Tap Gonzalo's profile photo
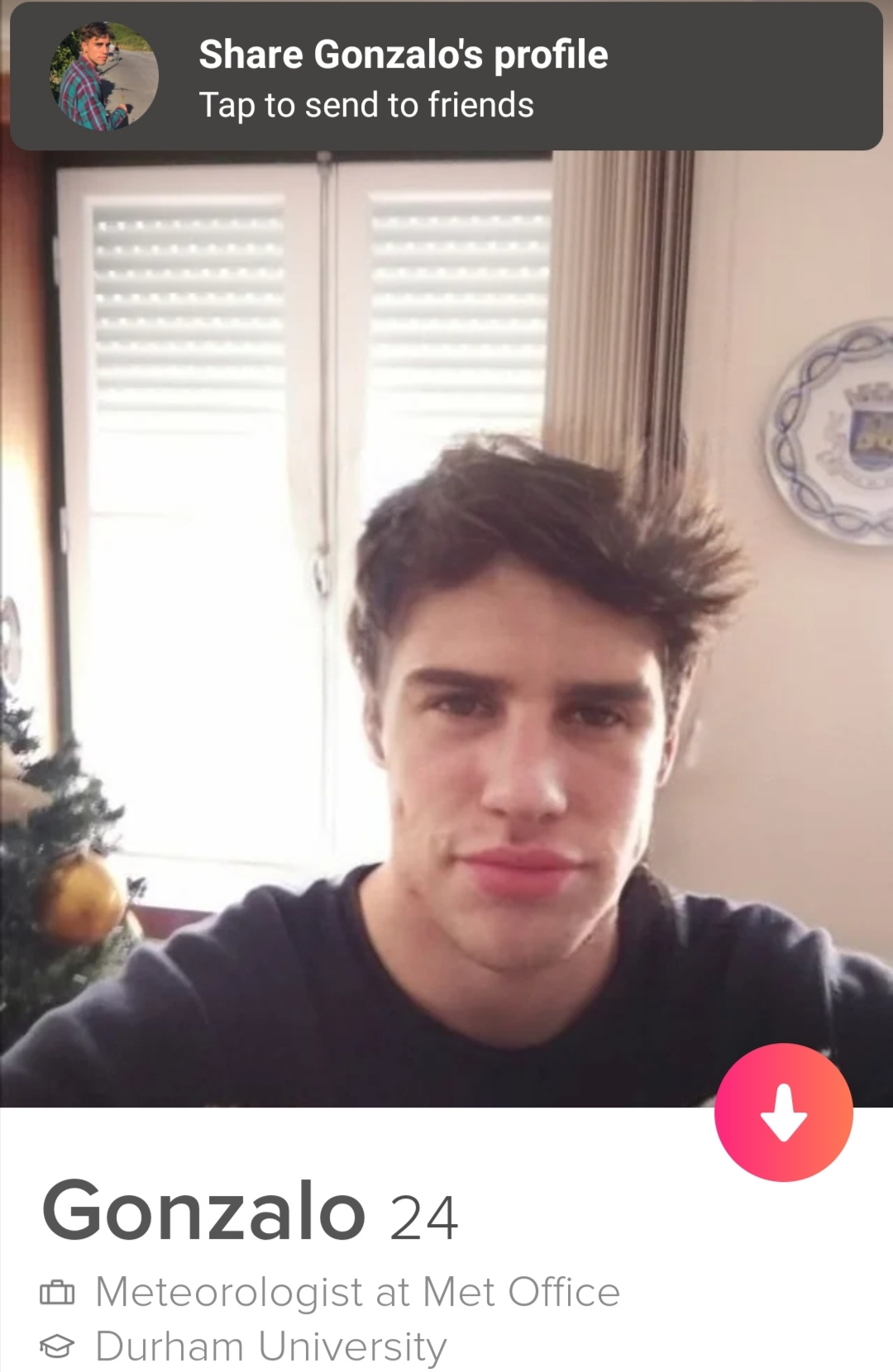The width and height of the screenshot is (893, 1372). coord(446,628)
